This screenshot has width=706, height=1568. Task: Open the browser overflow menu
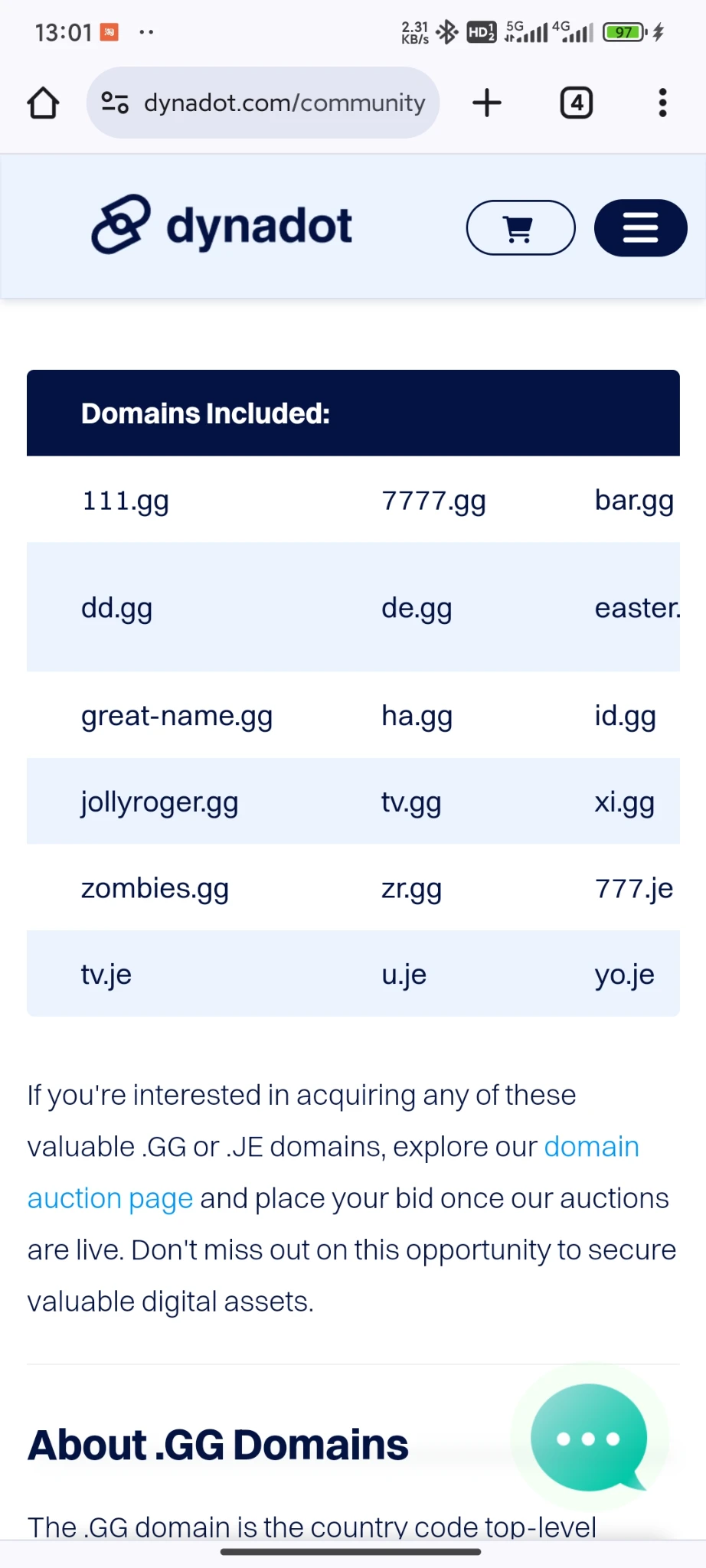[x=662, y=103]
